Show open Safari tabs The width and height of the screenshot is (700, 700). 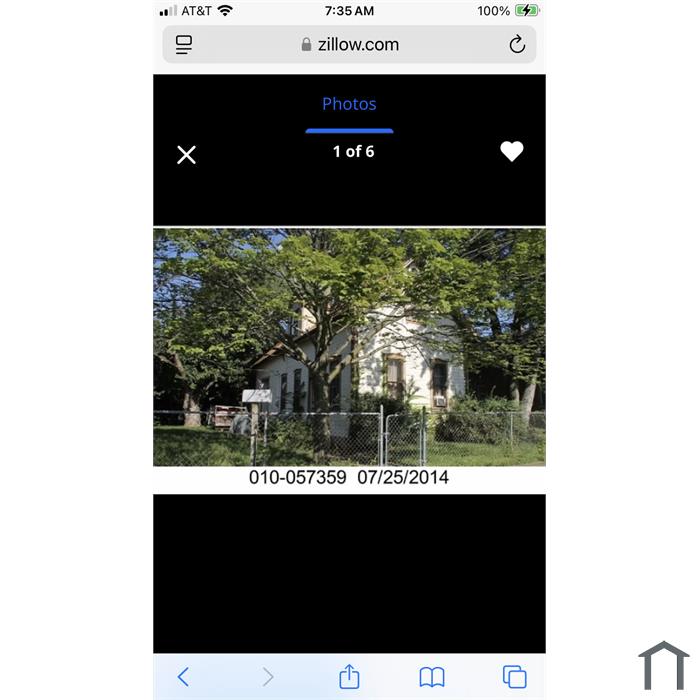(x=514, y=677)
